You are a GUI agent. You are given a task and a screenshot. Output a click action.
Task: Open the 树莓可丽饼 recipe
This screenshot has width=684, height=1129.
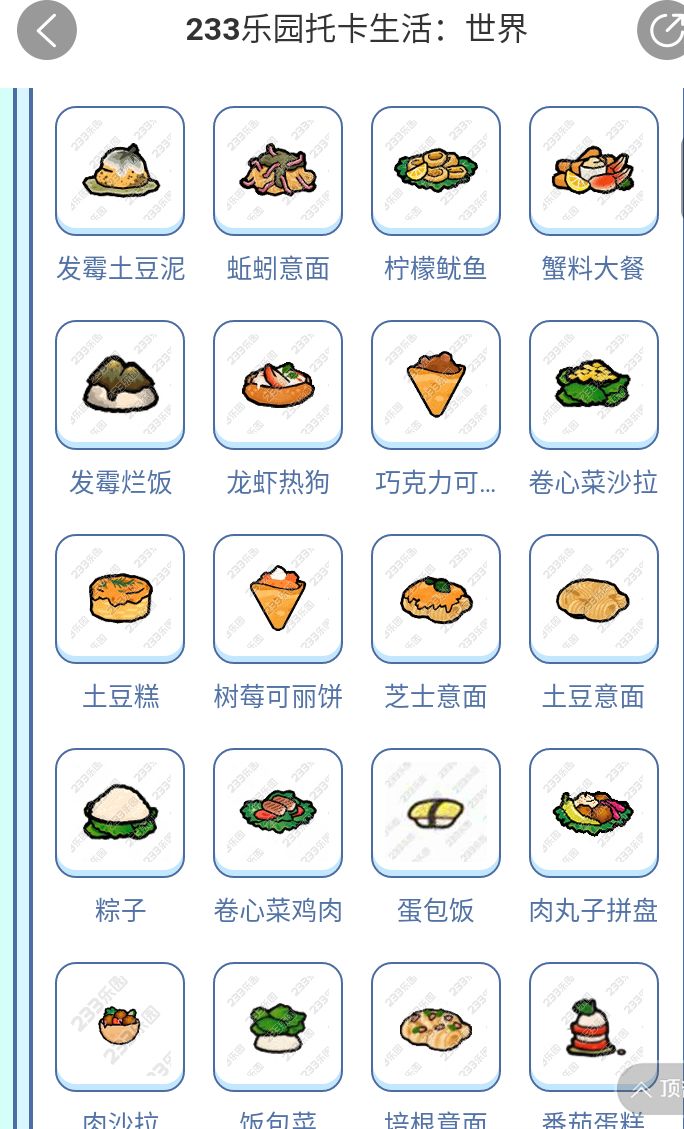coord(278,597)
